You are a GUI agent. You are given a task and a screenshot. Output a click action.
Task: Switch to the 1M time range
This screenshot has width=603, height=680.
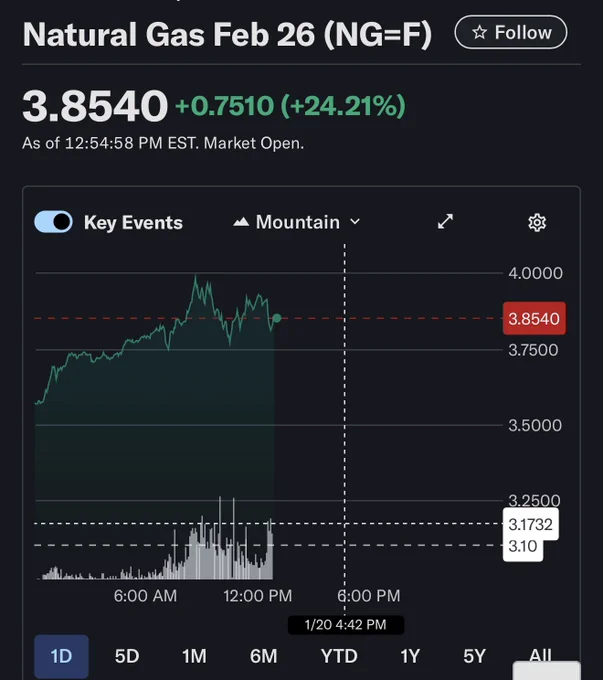click(194, 656)
